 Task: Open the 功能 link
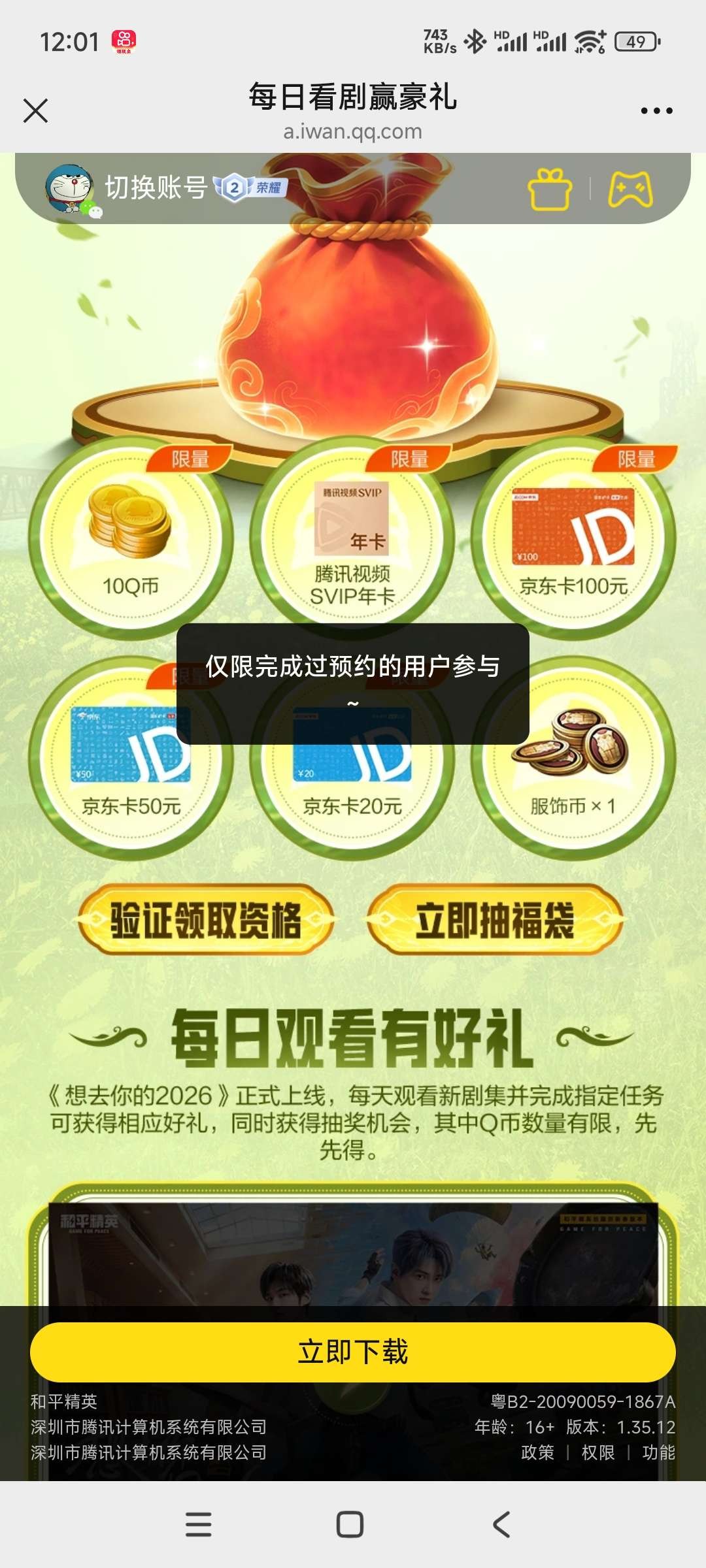coord(658,1452)
